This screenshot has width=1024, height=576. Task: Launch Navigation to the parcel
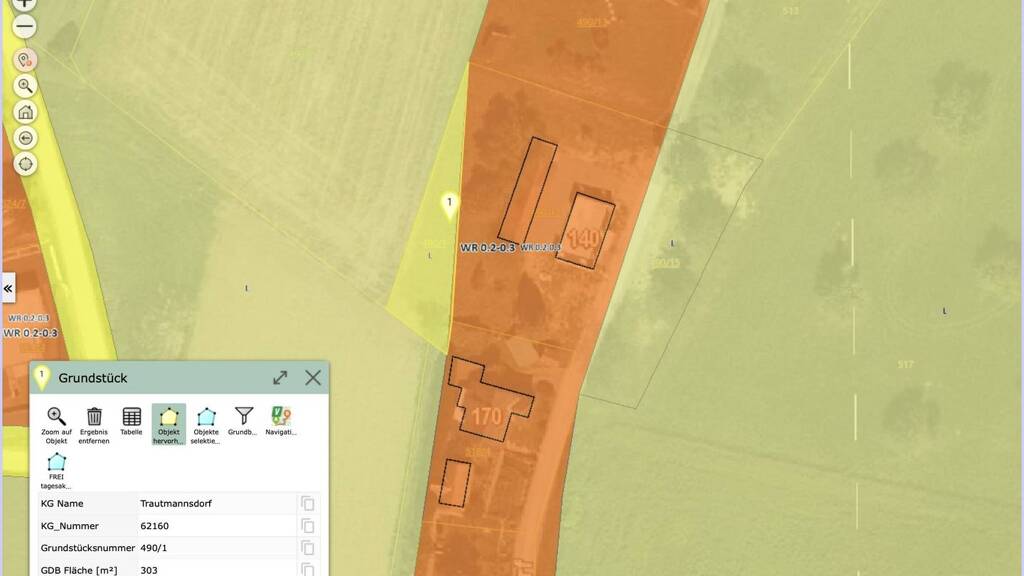pos(281,422)
